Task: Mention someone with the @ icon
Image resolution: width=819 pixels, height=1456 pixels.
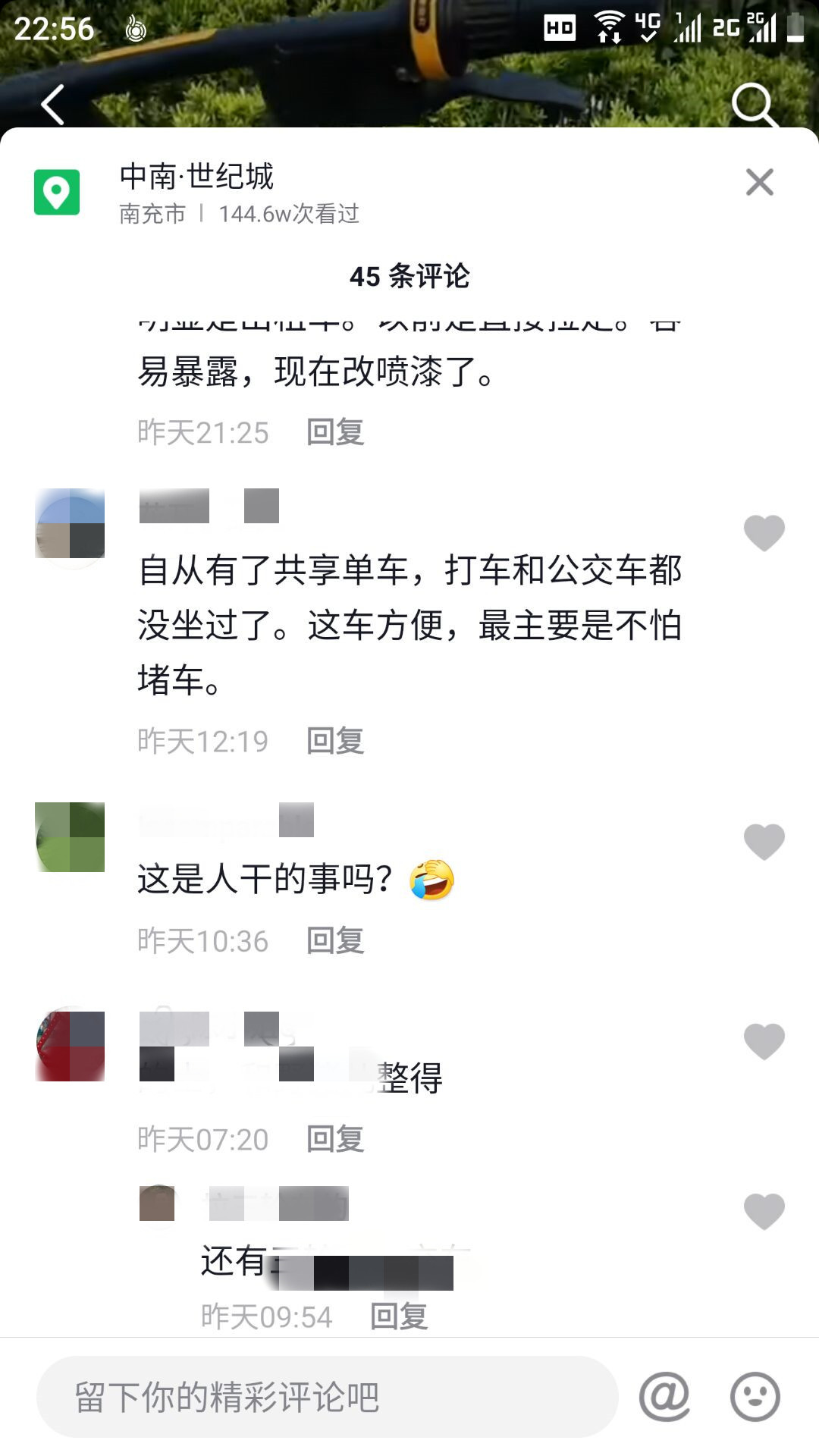Action: pos(664,1397)
